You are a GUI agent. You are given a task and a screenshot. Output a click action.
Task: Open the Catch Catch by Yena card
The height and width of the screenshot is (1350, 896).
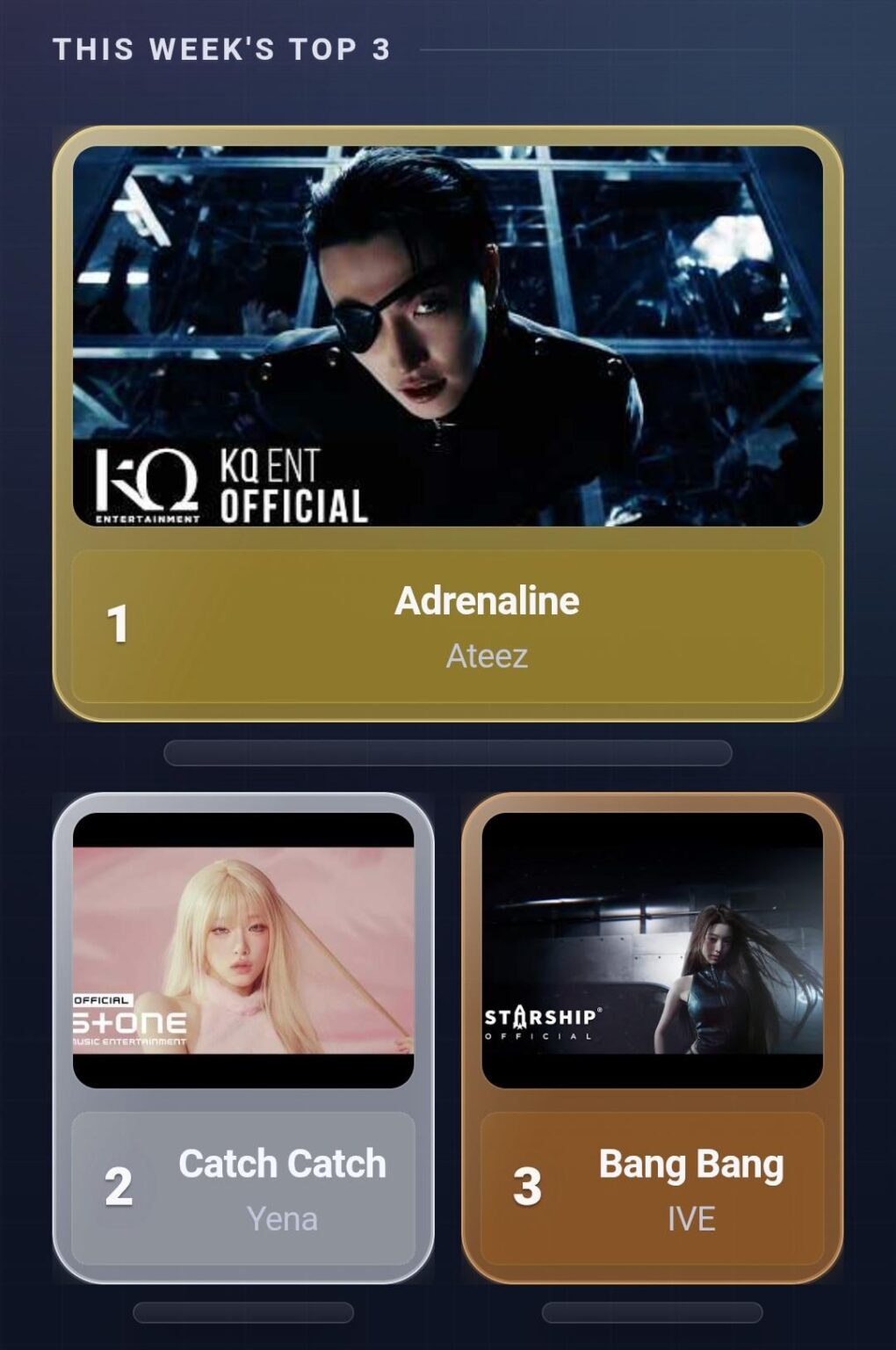pyautogui.click(x=243, y=1037)
